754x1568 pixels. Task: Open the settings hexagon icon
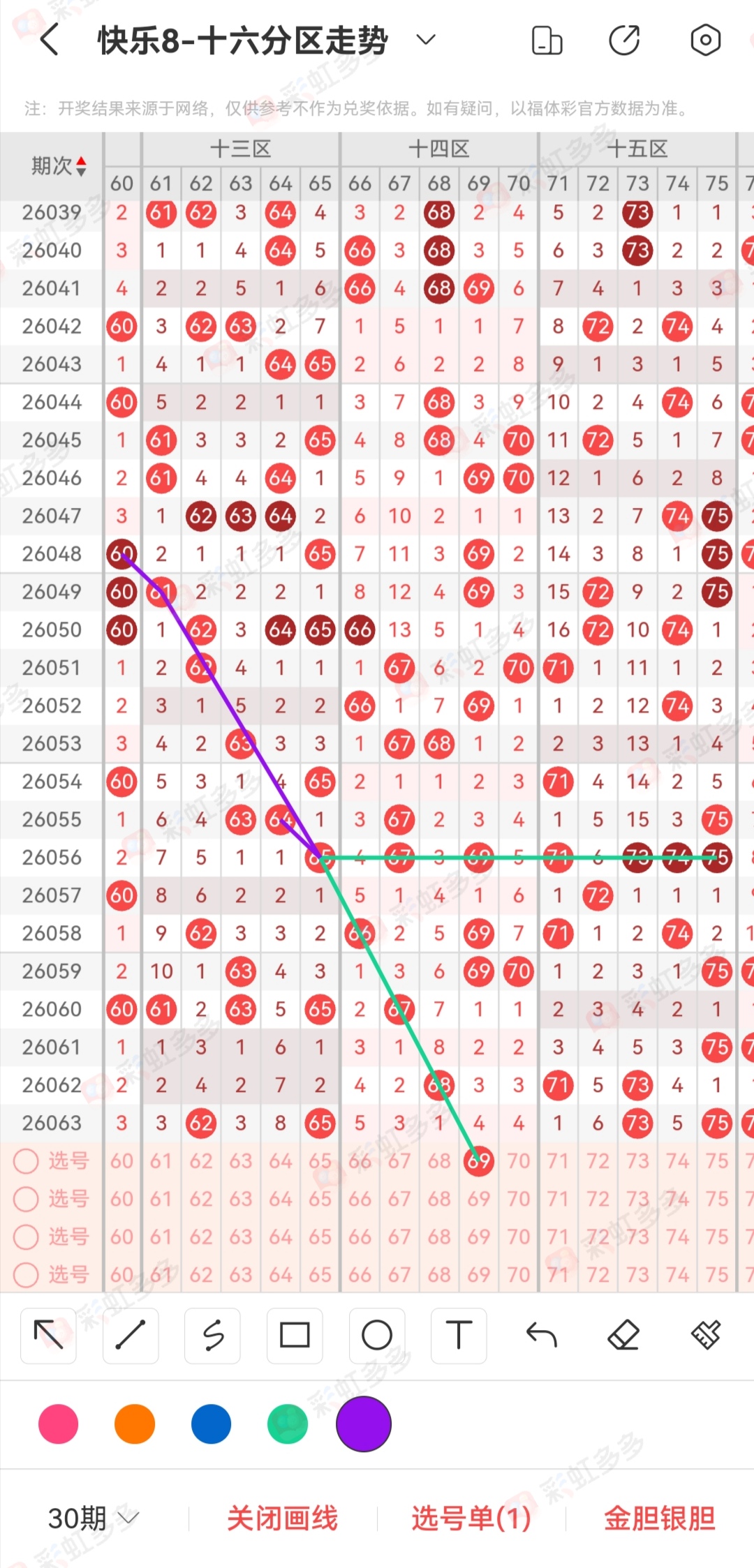tap(705, 40)
